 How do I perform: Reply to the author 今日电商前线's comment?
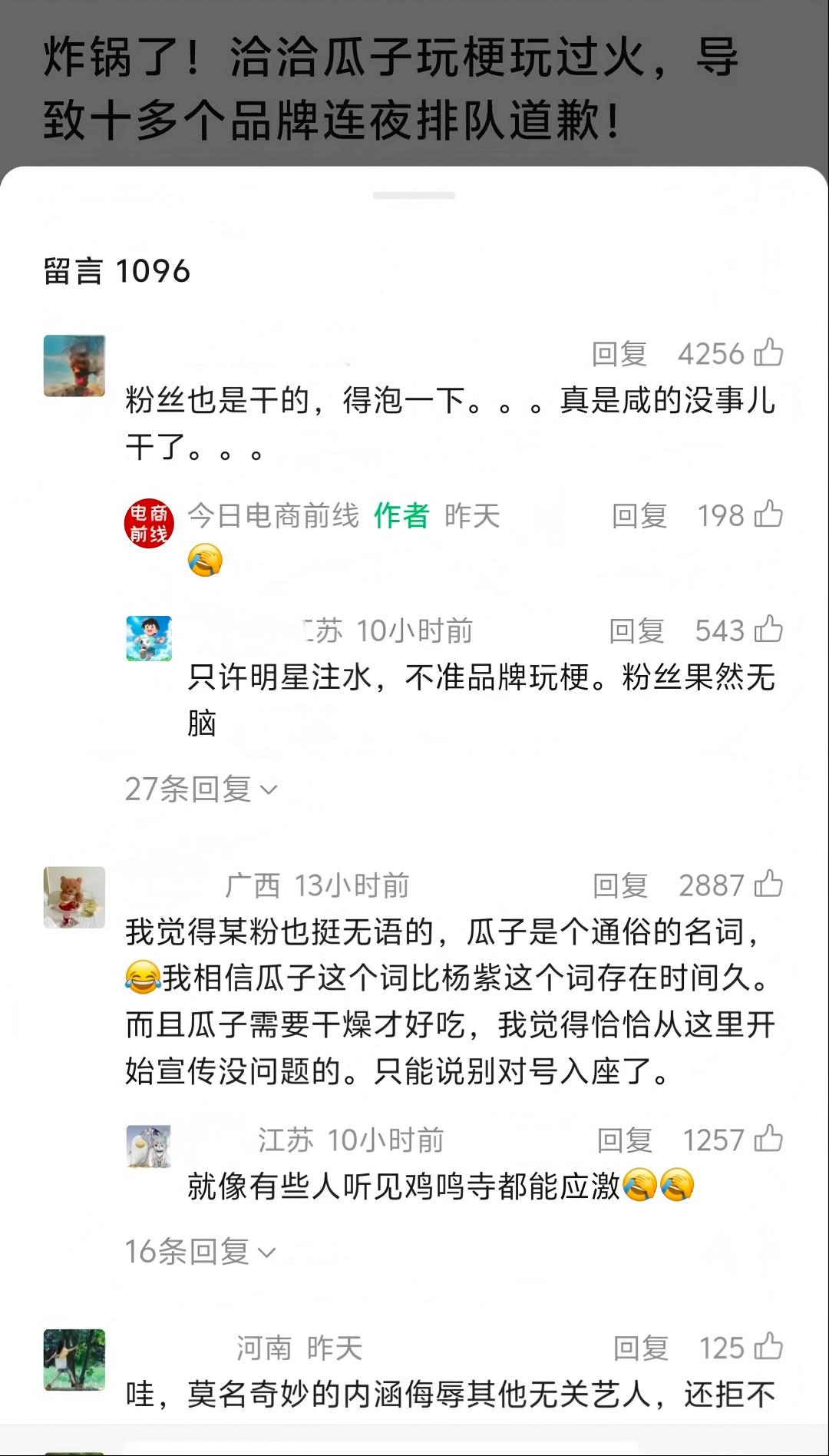[639, 516]
